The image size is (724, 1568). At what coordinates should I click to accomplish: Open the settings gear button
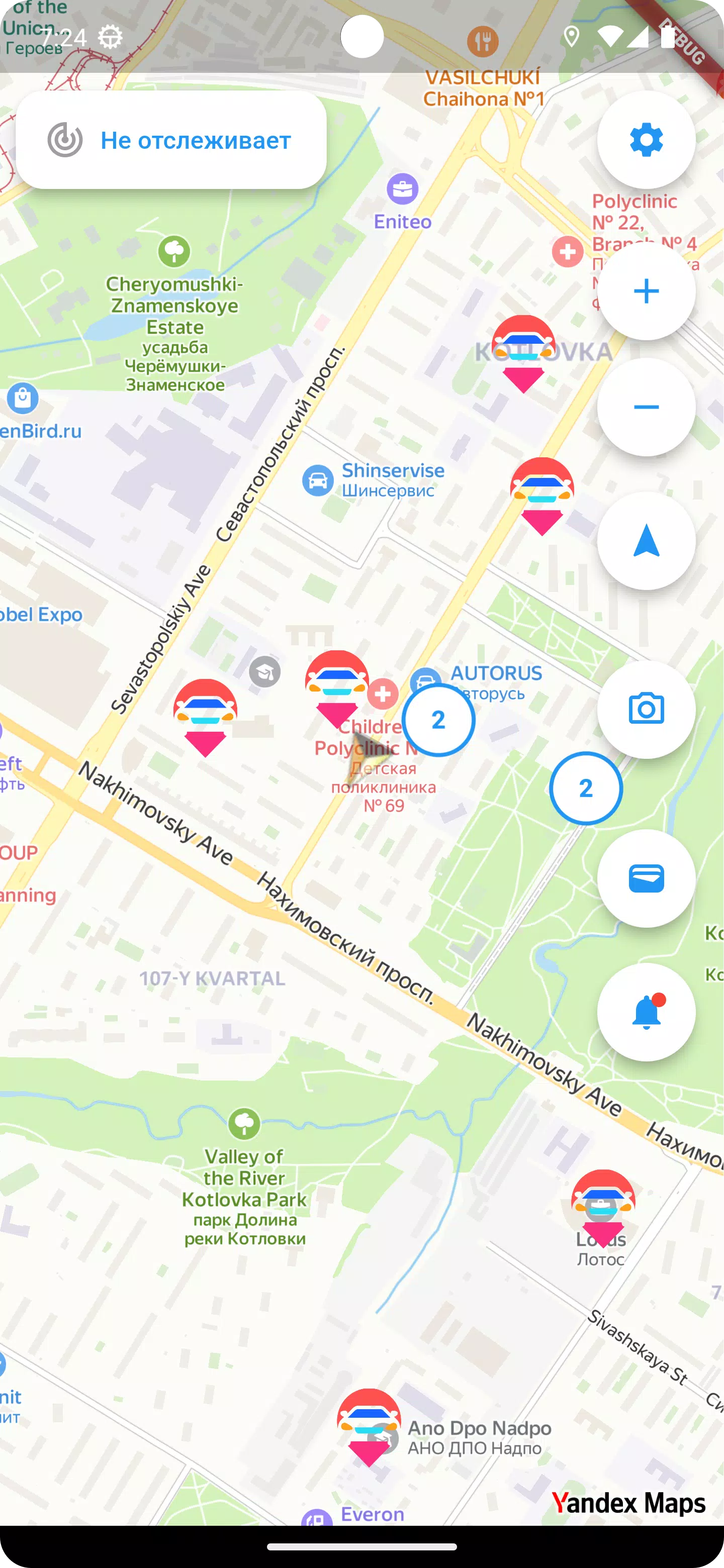coord(646,140)
